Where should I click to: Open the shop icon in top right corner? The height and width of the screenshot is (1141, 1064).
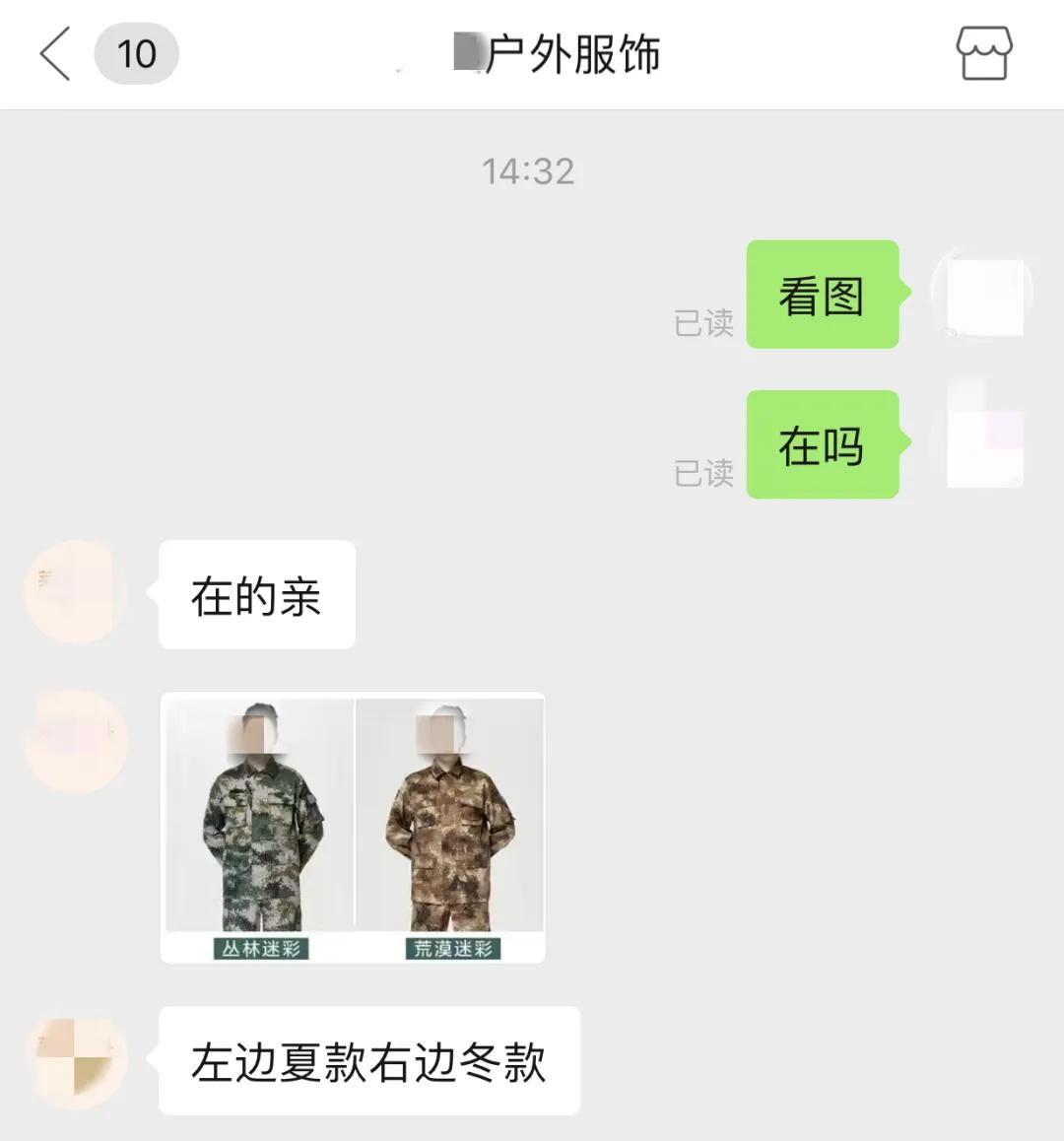tap(982, 54)
